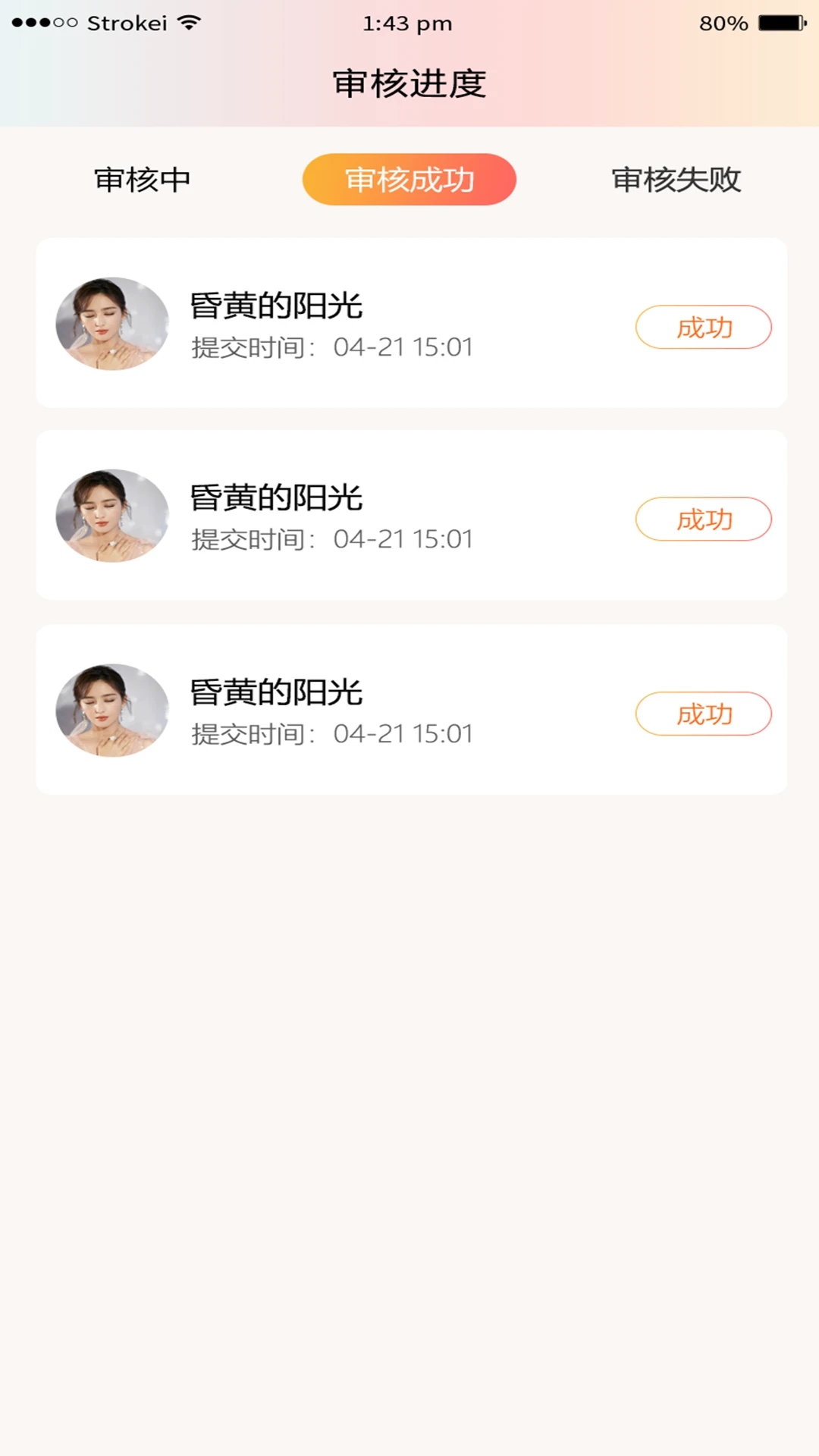Tap the clock showing 1:43 pm
819x1456 pixels.
pyautogui.click(x=407, y=24)
